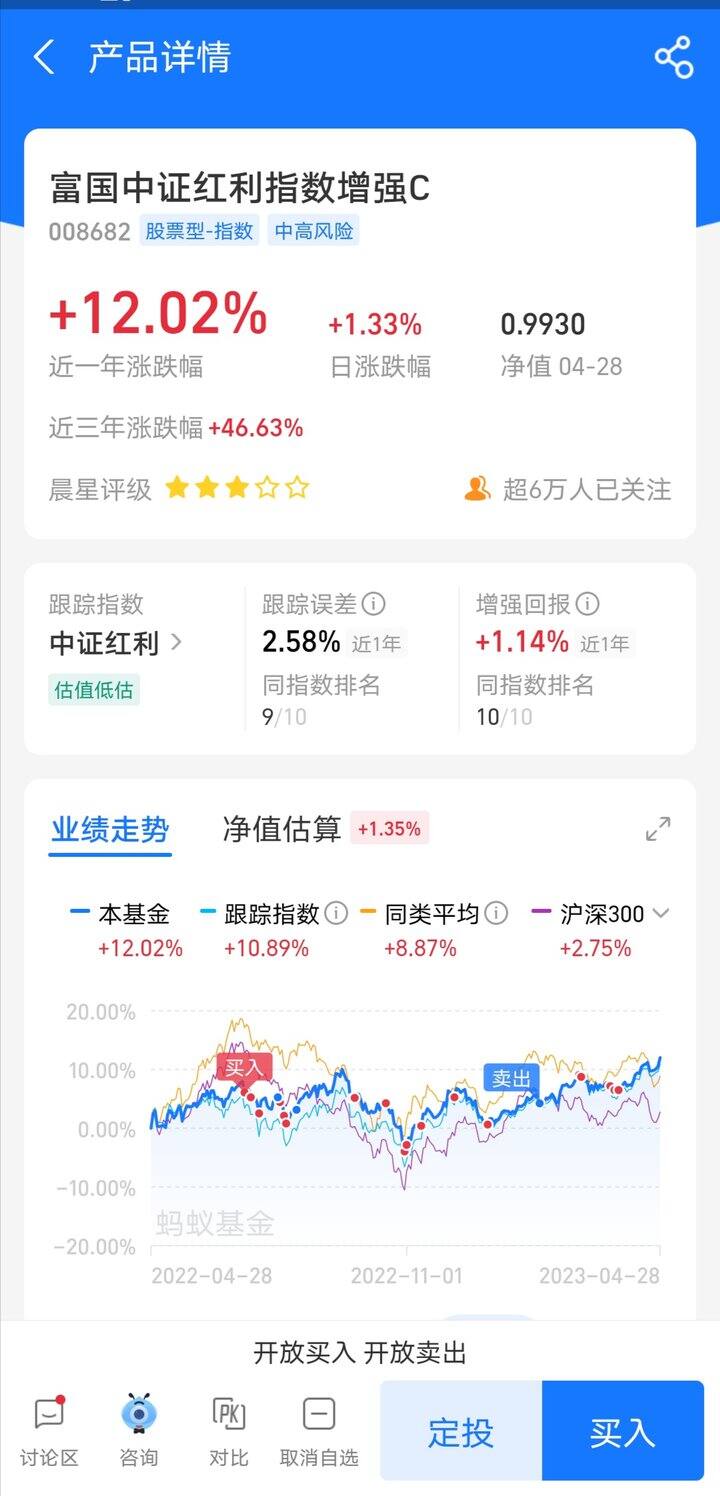Show info for 增强回报
Image resolution: width=720 pixels, height=1496 pixels.
pyautogui.click(x=588, y=604)
